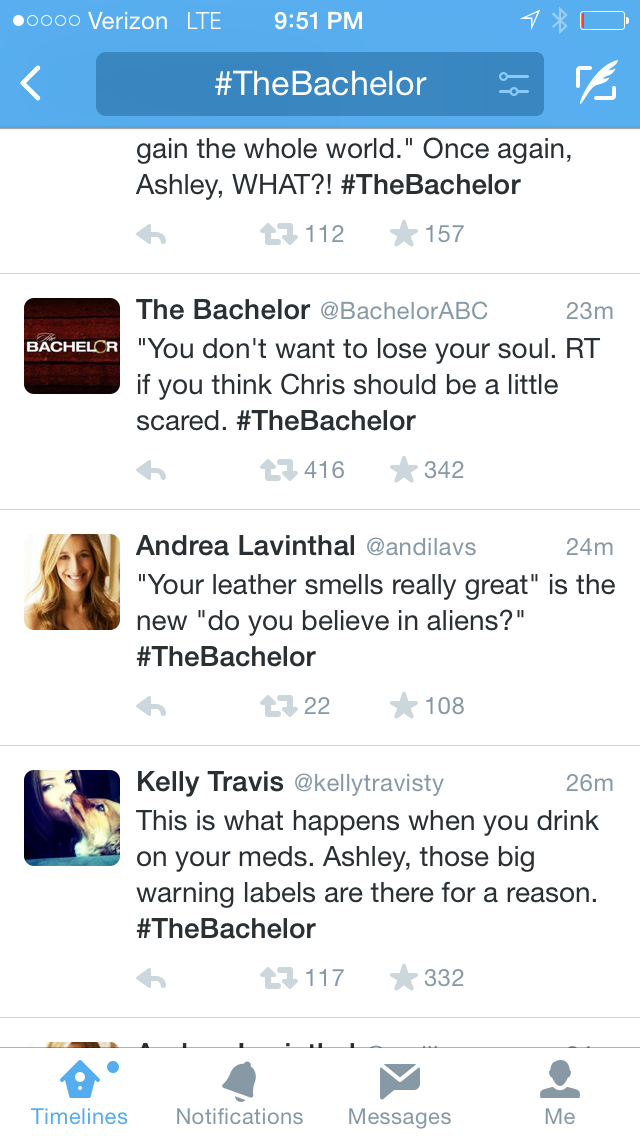The image size is (640, 1136).
Task: Retweet The Bachelor's tweet with 416 retweets
Action: tap(278, 470)
